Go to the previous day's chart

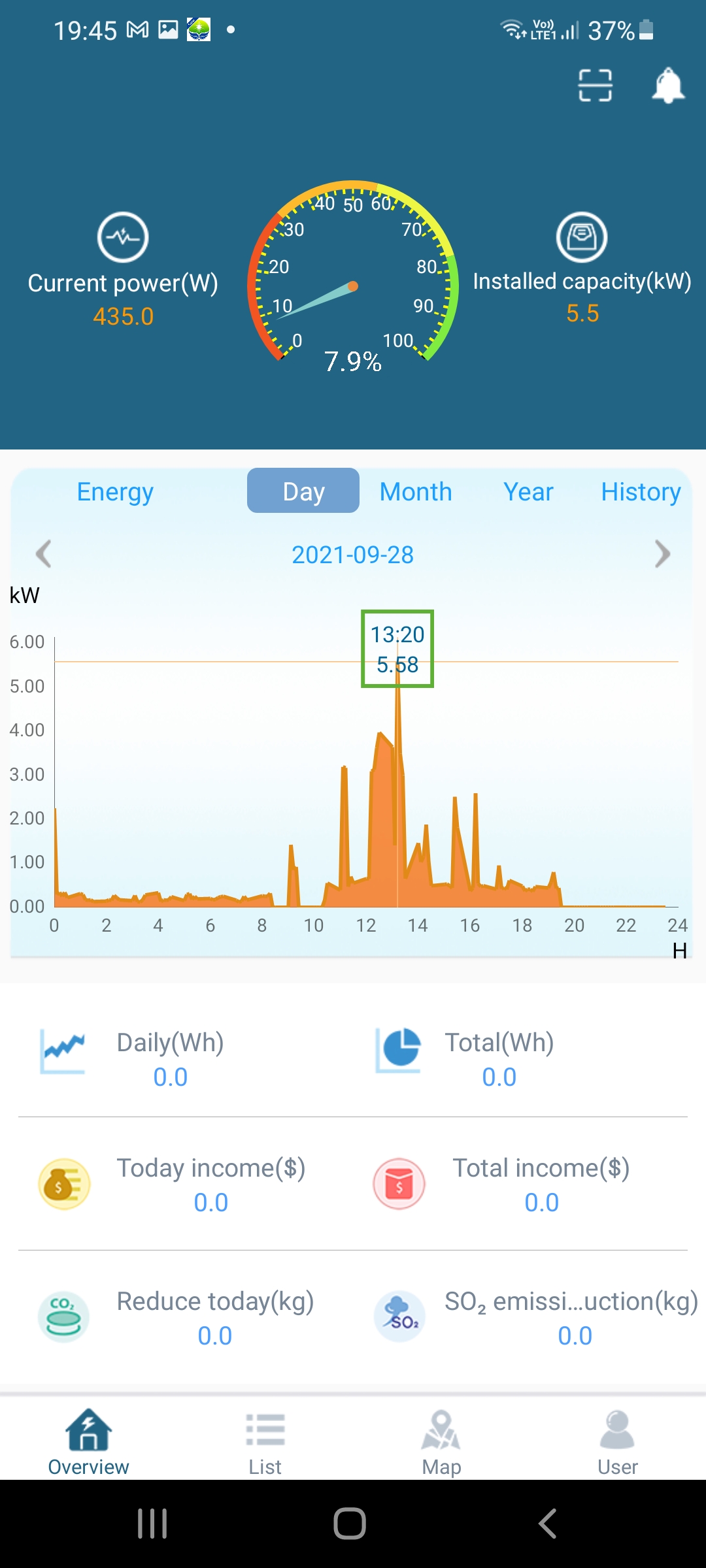coord(43,555)
